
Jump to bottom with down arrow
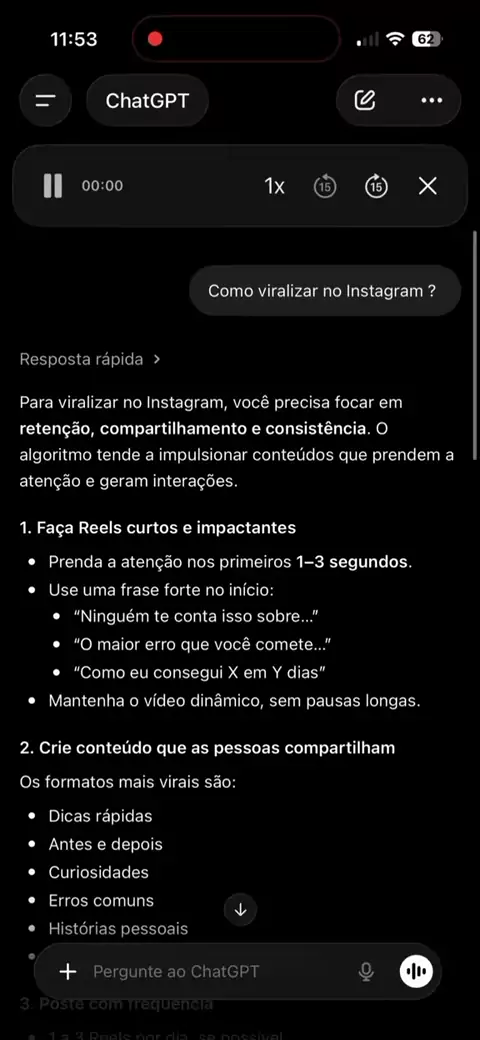(240, 910)
